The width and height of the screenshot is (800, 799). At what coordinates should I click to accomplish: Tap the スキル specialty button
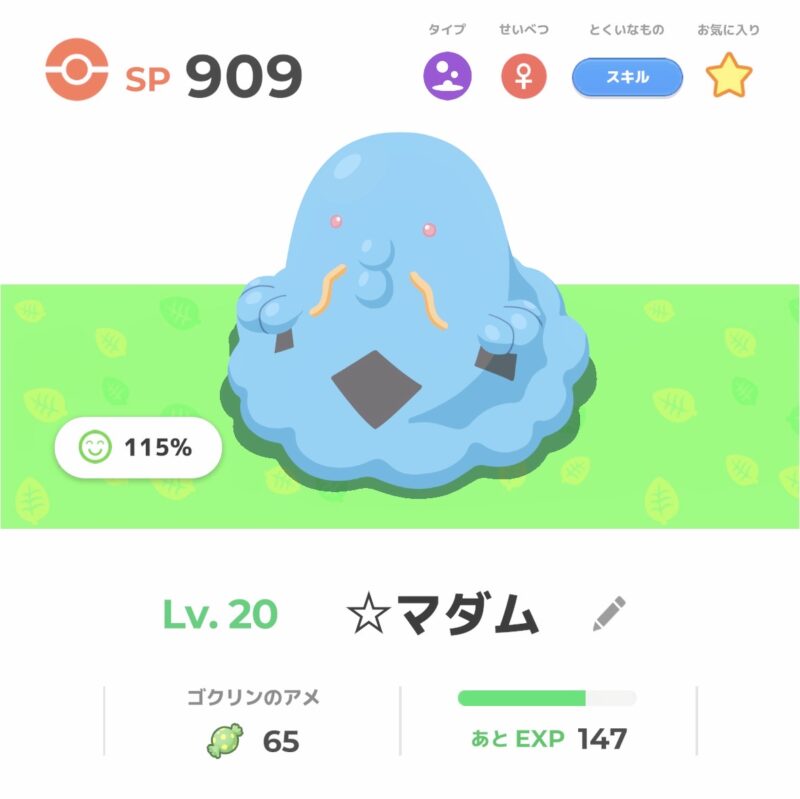627,77
